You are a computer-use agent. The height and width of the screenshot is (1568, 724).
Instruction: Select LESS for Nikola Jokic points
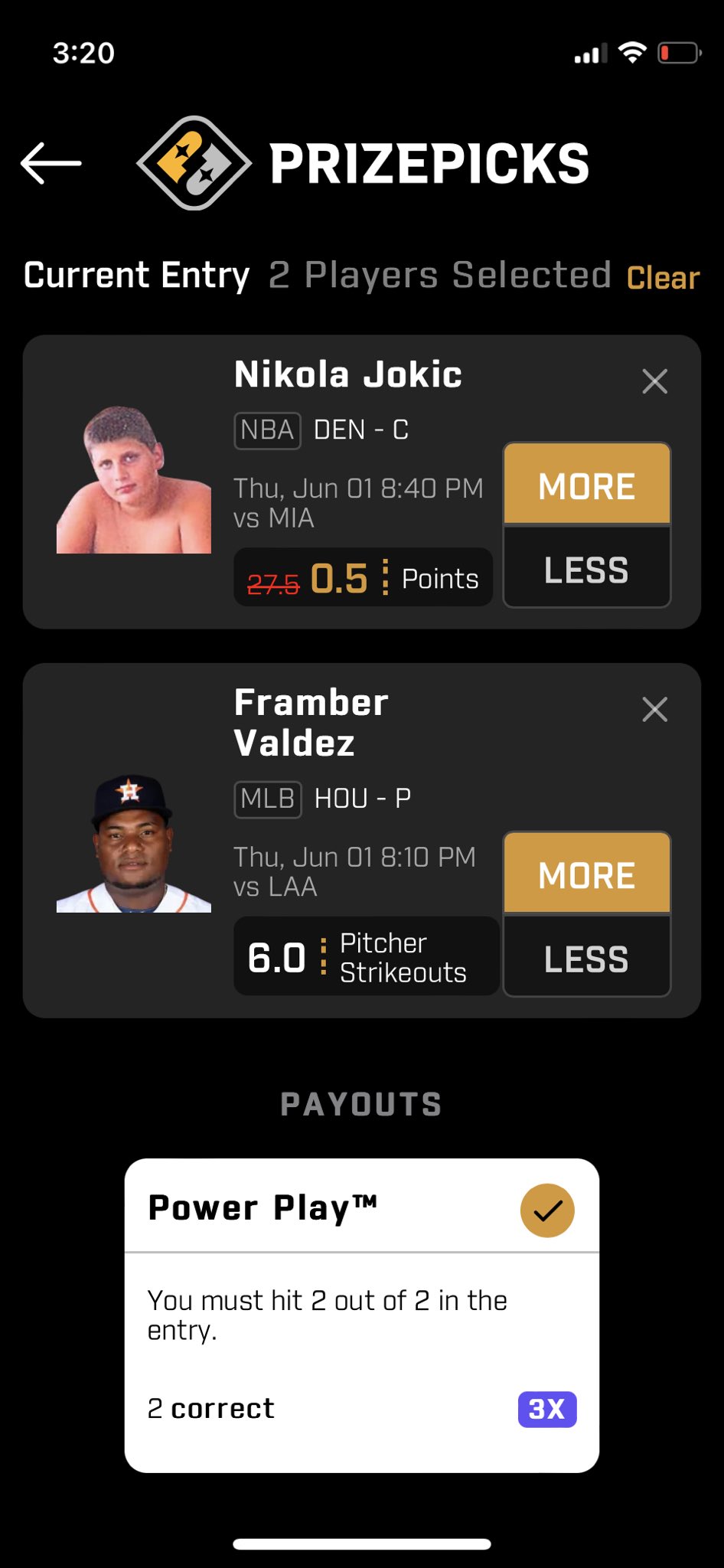click(587, 569)
